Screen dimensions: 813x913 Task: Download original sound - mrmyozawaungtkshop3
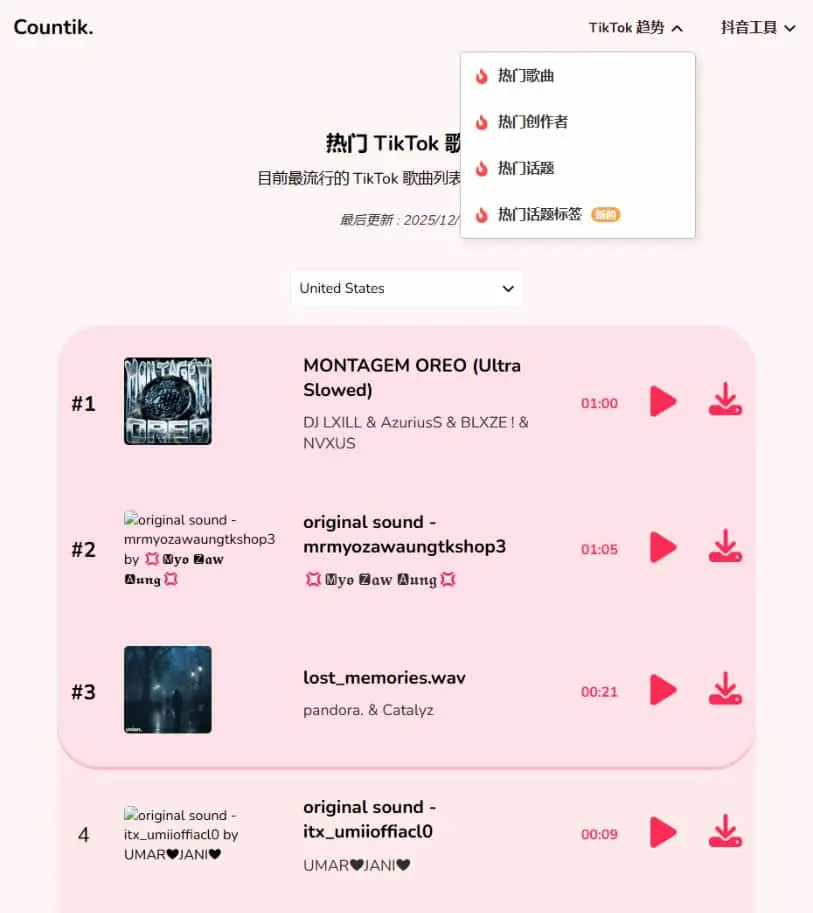725,546
